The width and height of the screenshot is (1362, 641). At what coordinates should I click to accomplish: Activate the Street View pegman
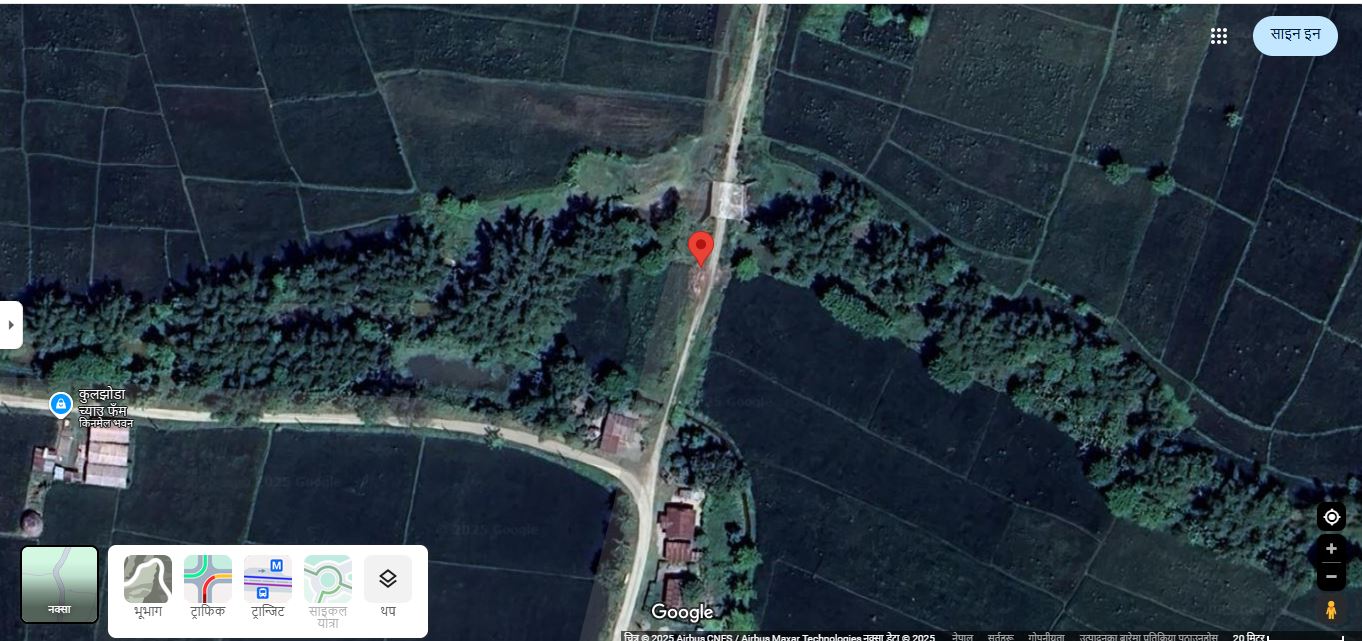point(1331,609)
